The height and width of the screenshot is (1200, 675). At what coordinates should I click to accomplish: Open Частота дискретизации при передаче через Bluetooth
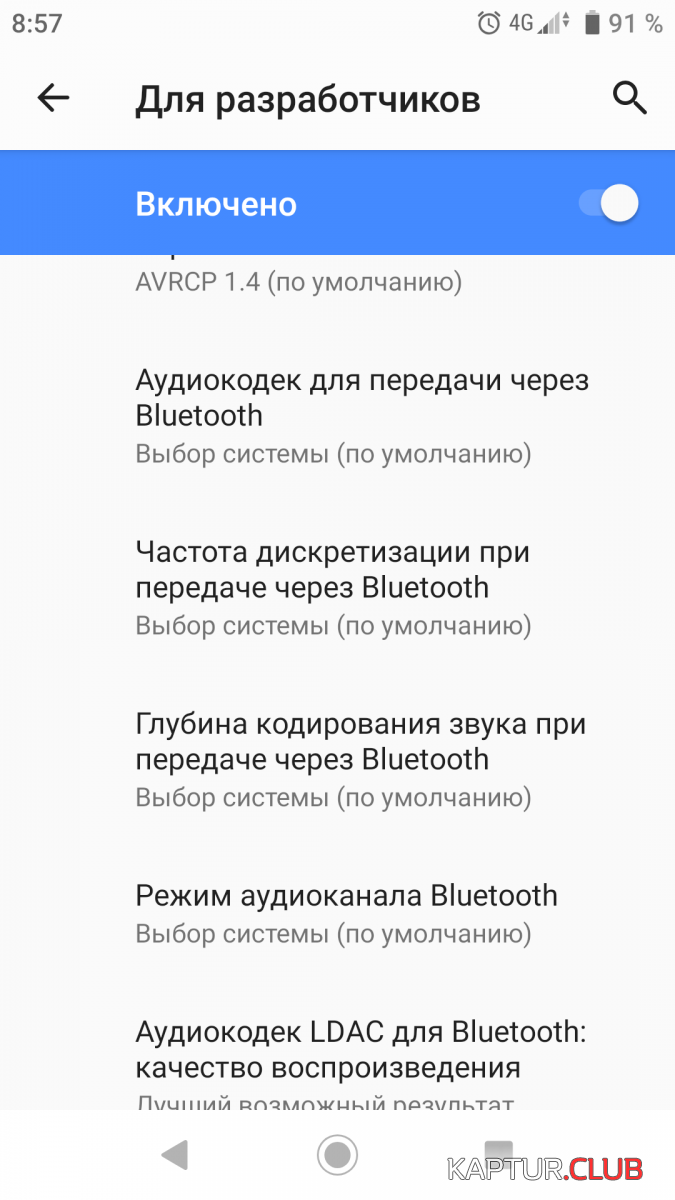pos(333,588)
